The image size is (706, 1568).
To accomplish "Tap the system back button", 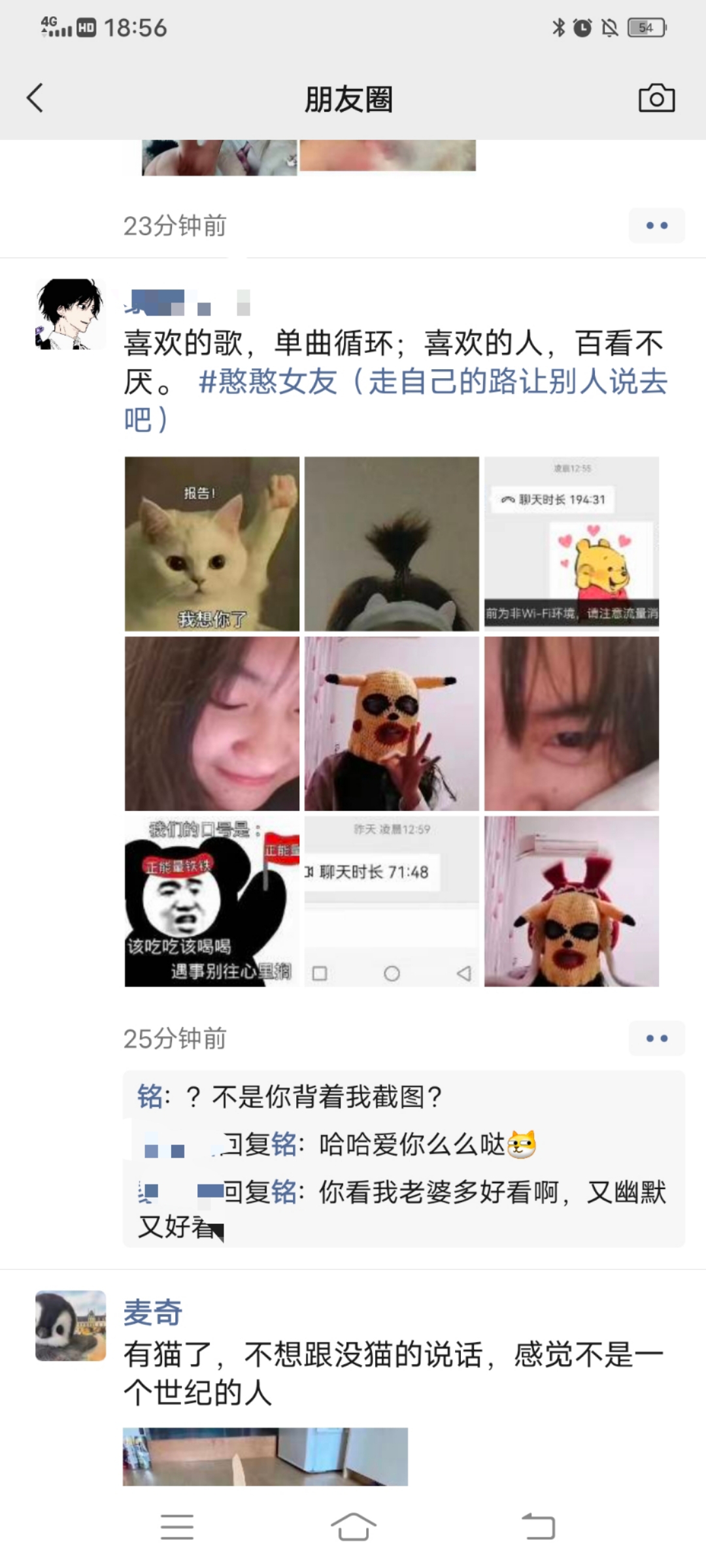I will point(539,1527).
